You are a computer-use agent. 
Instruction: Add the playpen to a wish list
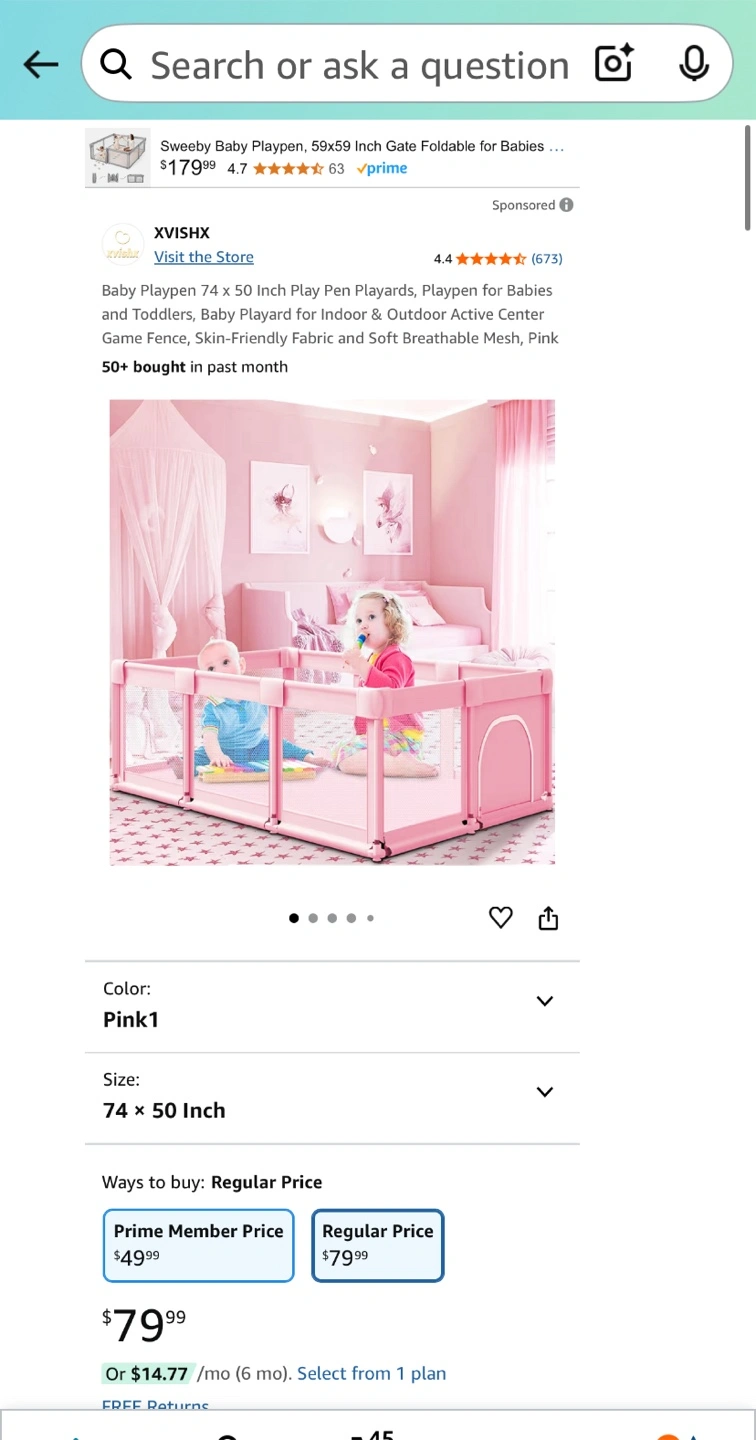pyautogui.click(x=500, y=917)
